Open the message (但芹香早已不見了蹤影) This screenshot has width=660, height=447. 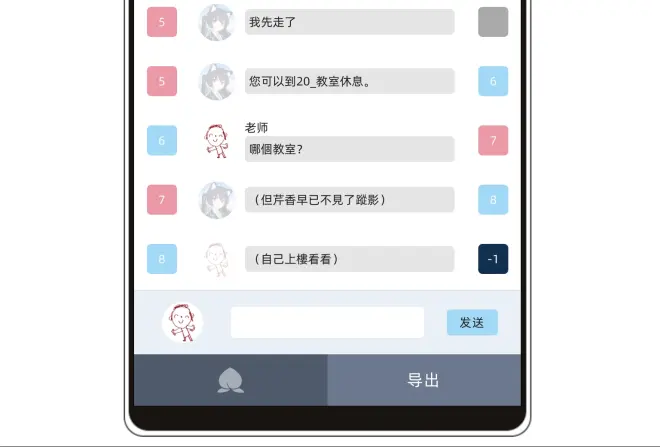(349, 199)
